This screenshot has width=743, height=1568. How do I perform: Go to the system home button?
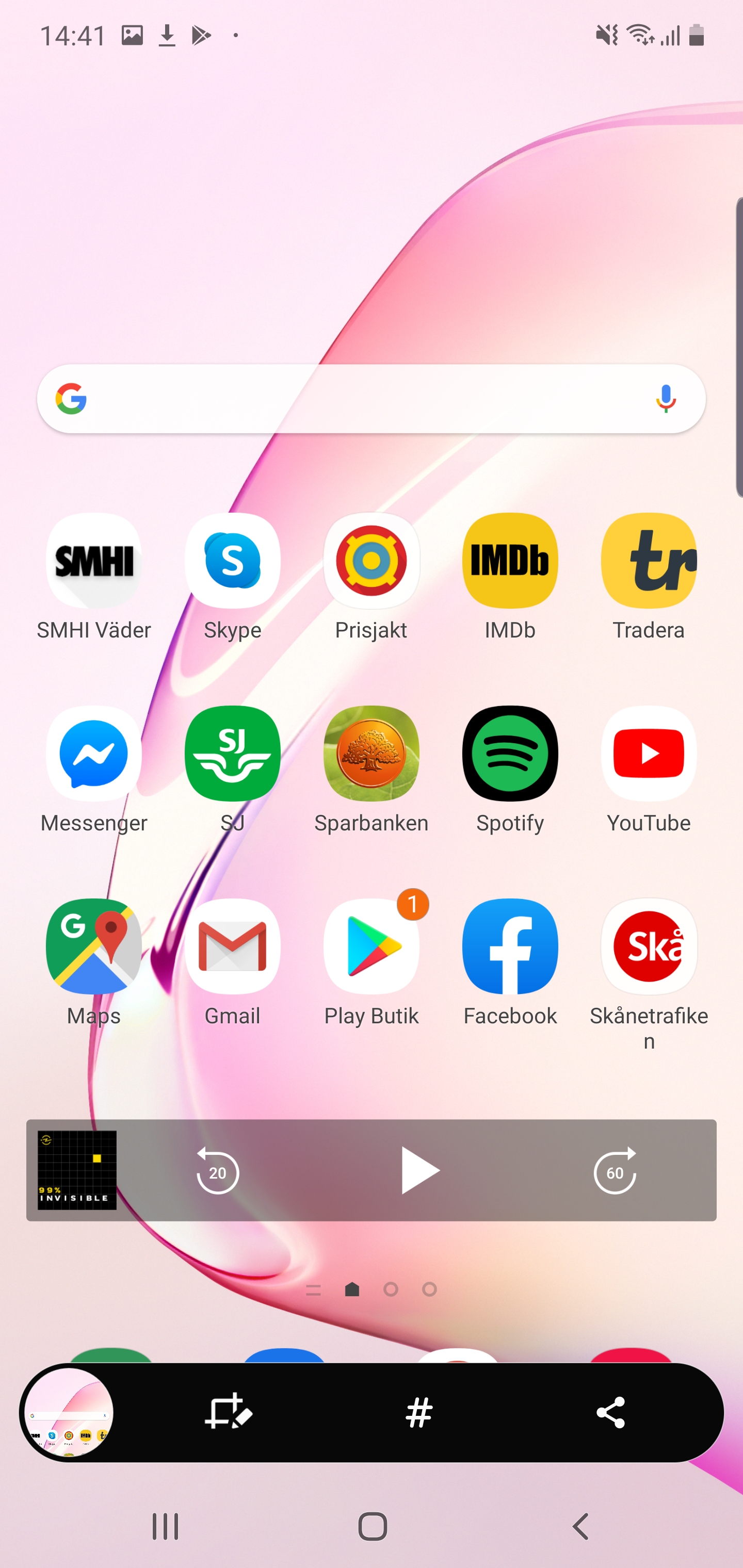pos(372,1527)
